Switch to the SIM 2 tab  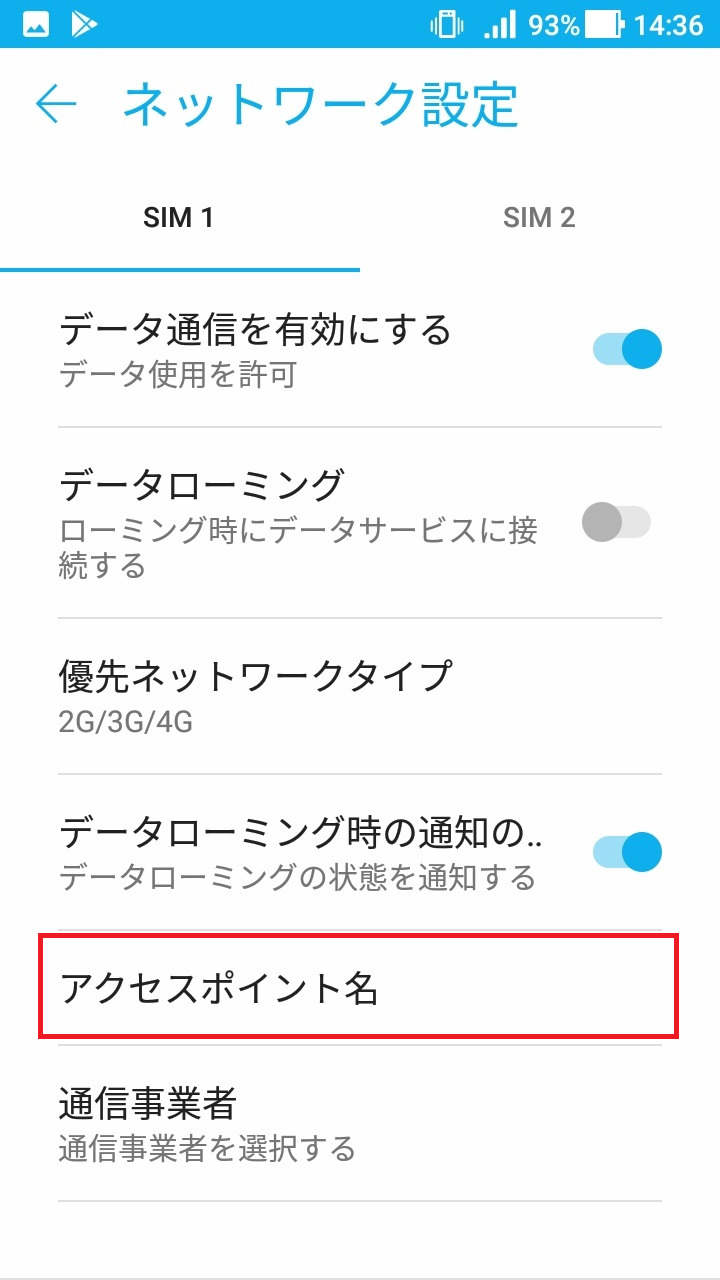coord(540,218)
